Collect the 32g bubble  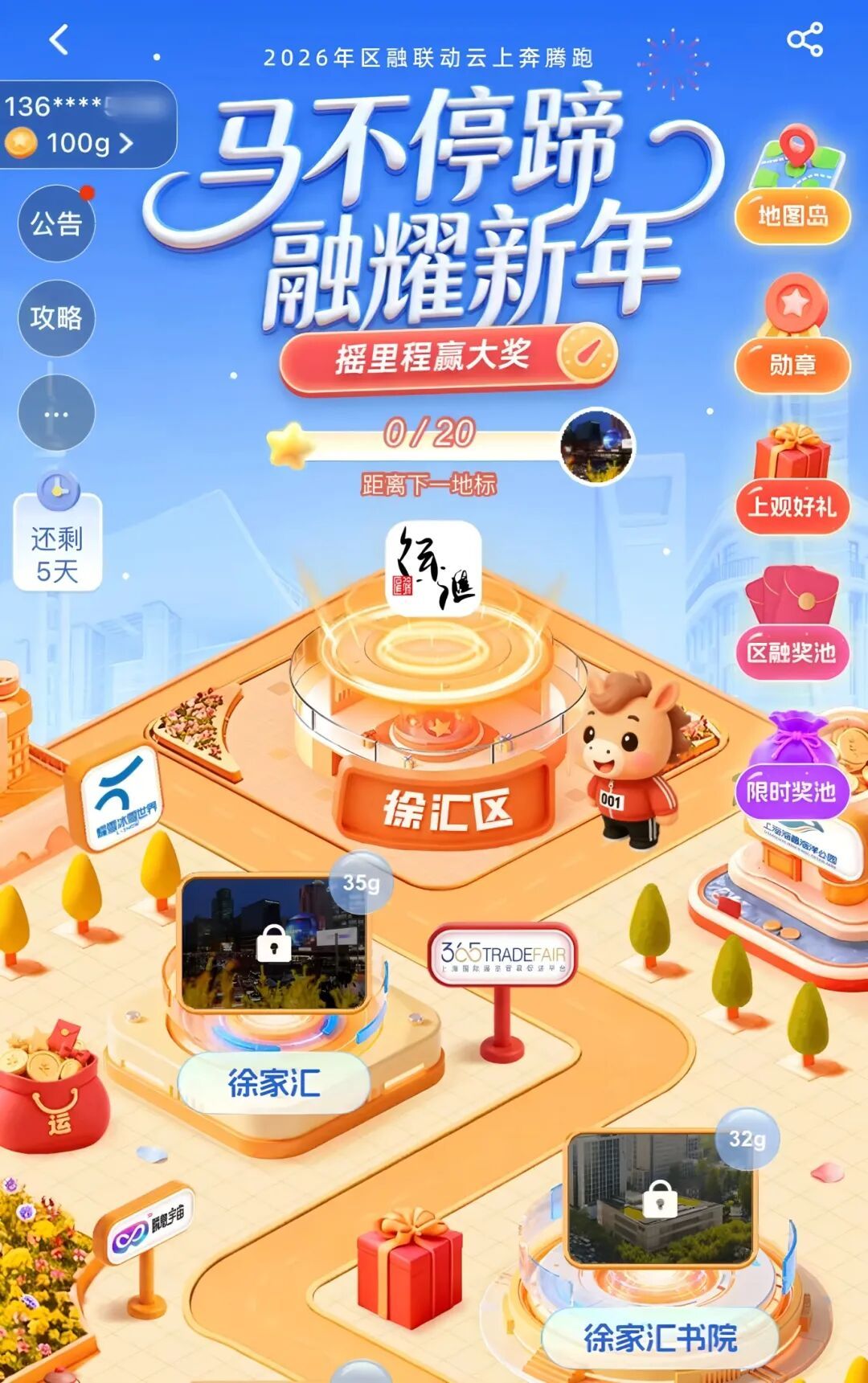click(x=747, y=1139)
